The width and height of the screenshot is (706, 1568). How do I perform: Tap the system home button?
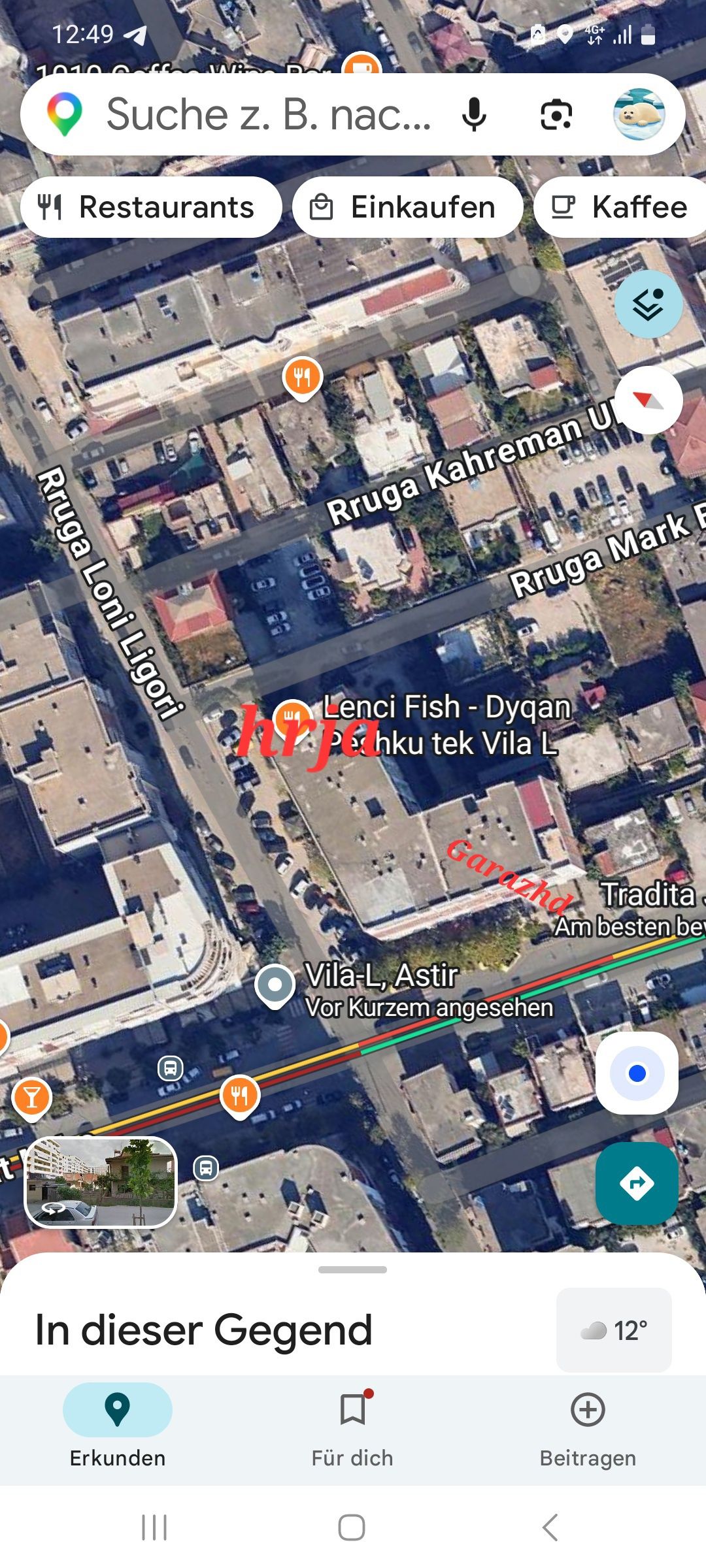352,1527
